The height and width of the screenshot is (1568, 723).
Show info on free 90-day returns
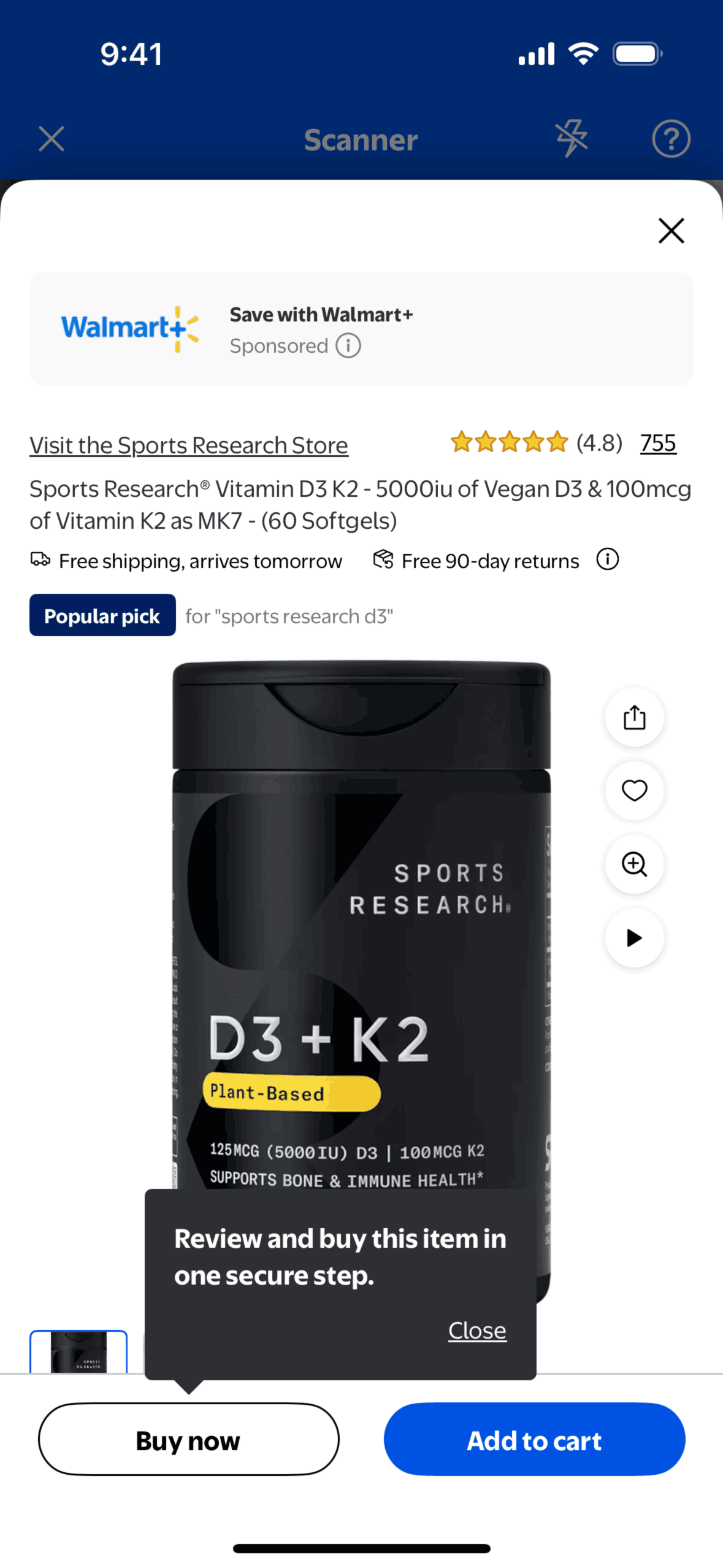607,559
